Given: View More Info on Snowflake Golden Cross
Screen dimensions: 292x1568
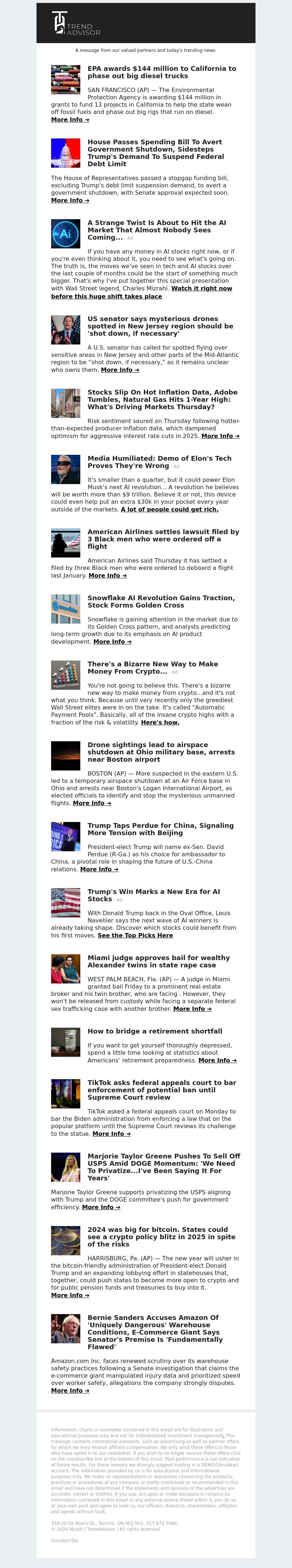Looking at the screenshot, I should [x=112, y=642].
